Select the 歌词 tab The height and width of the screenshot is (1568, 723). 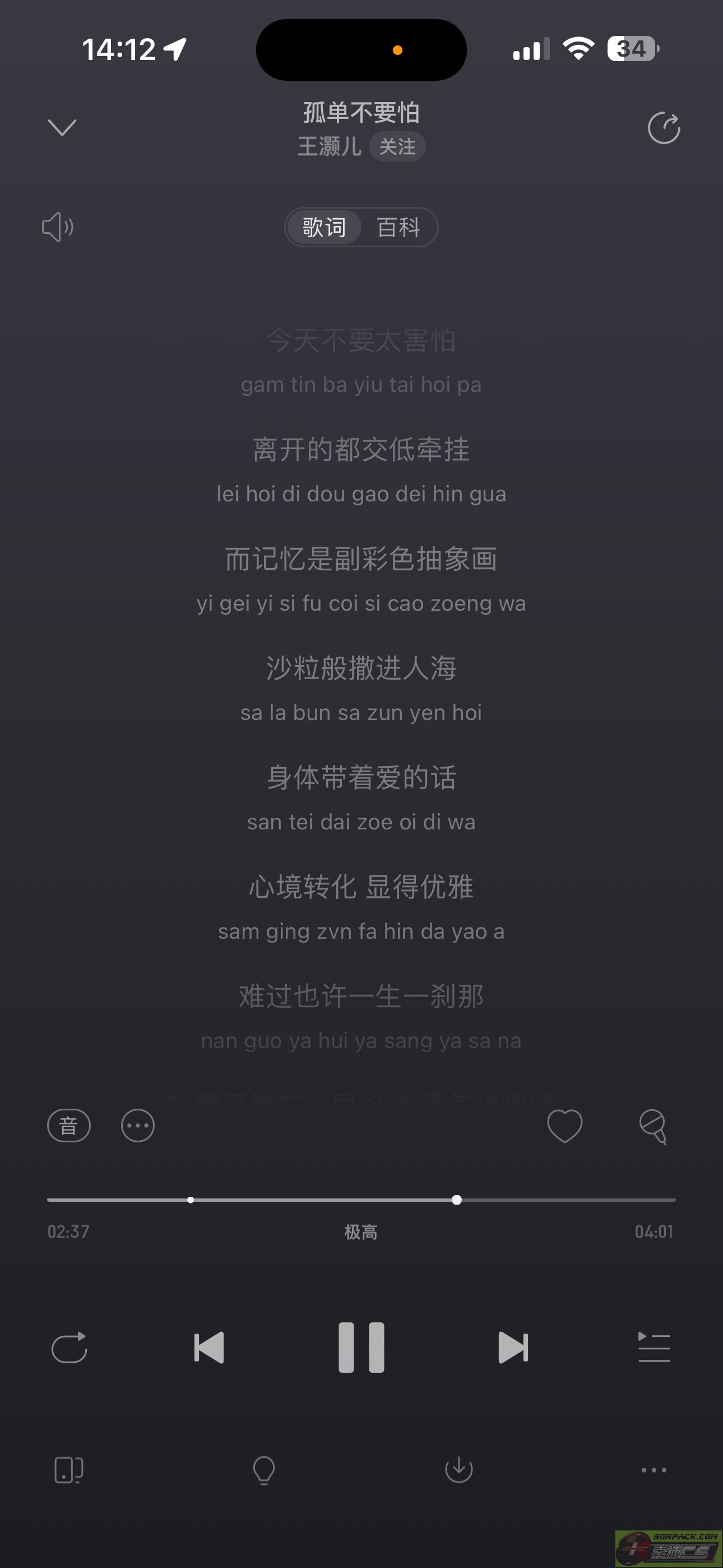point(325,227)
